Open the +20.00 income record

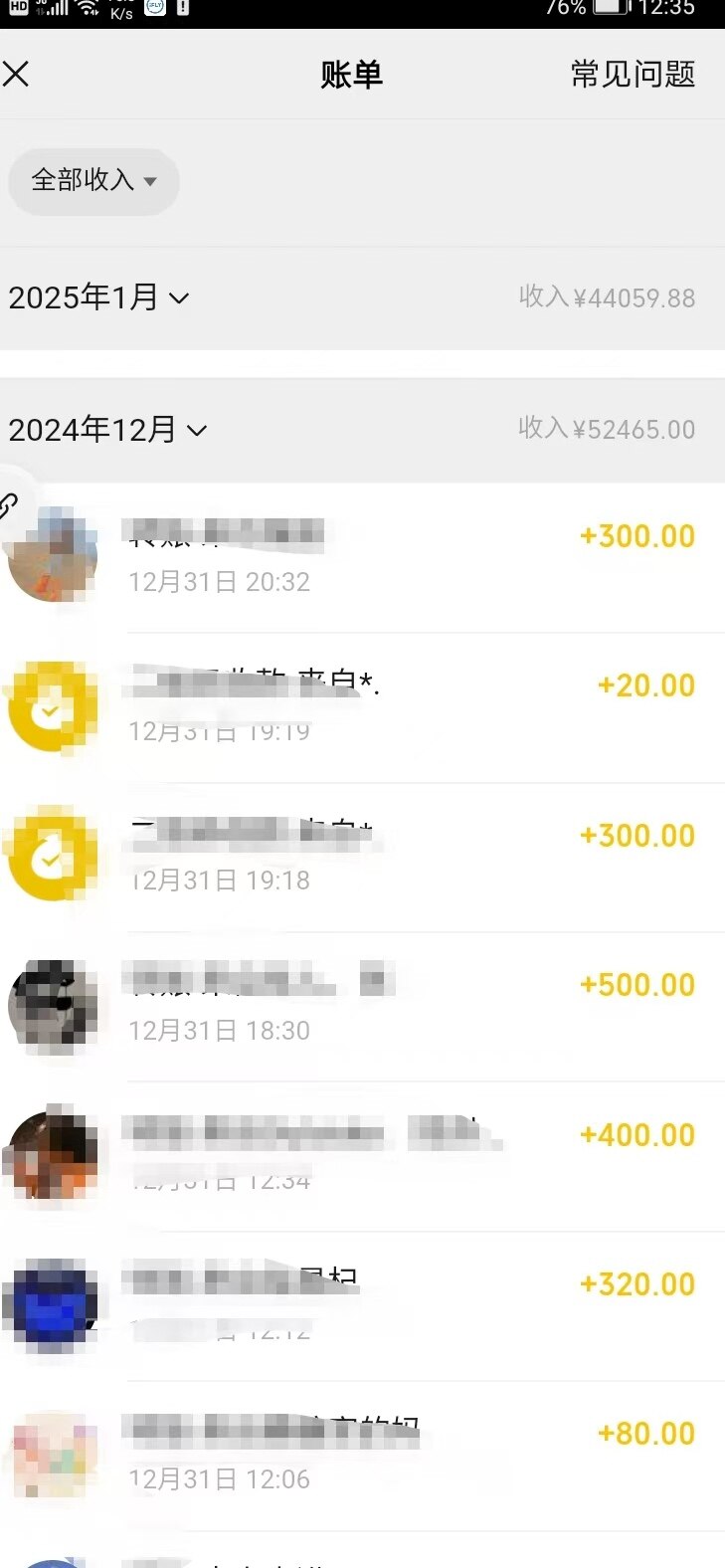pos(398,706)
